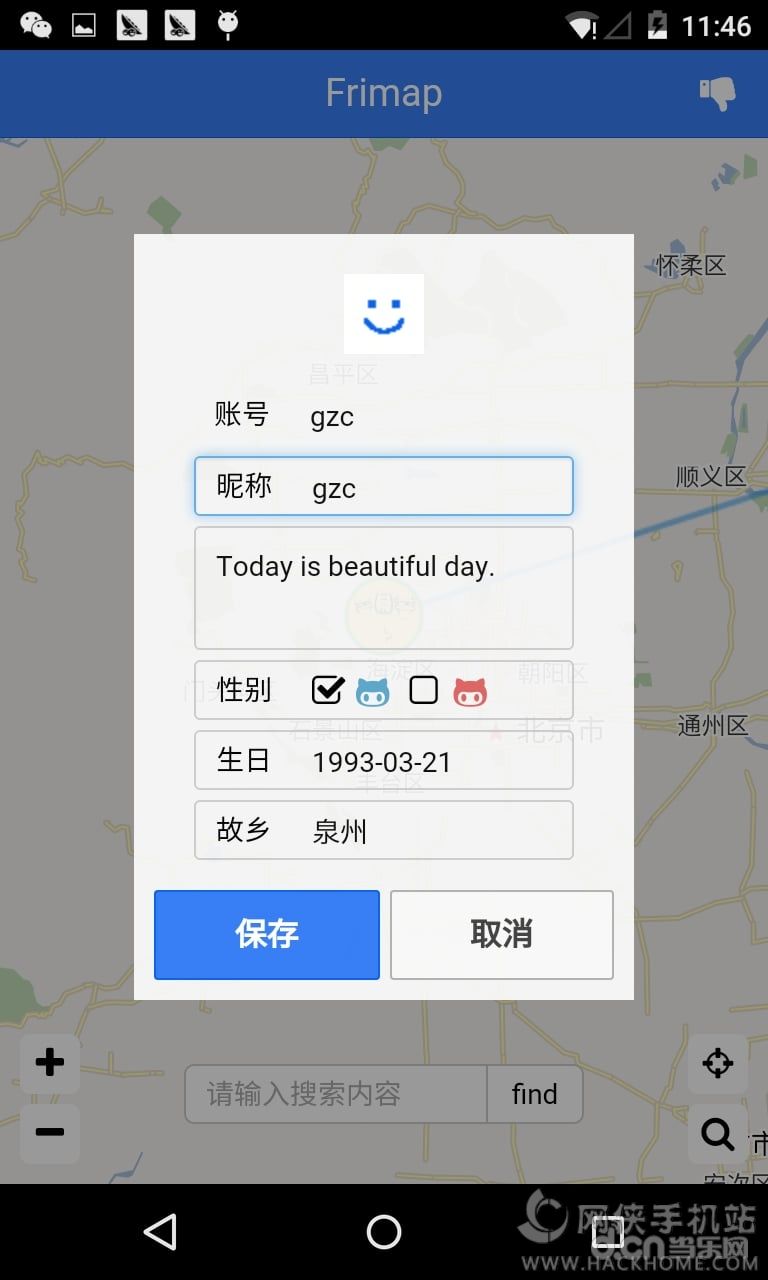Go to home screen via home button

coord(384,1232)
